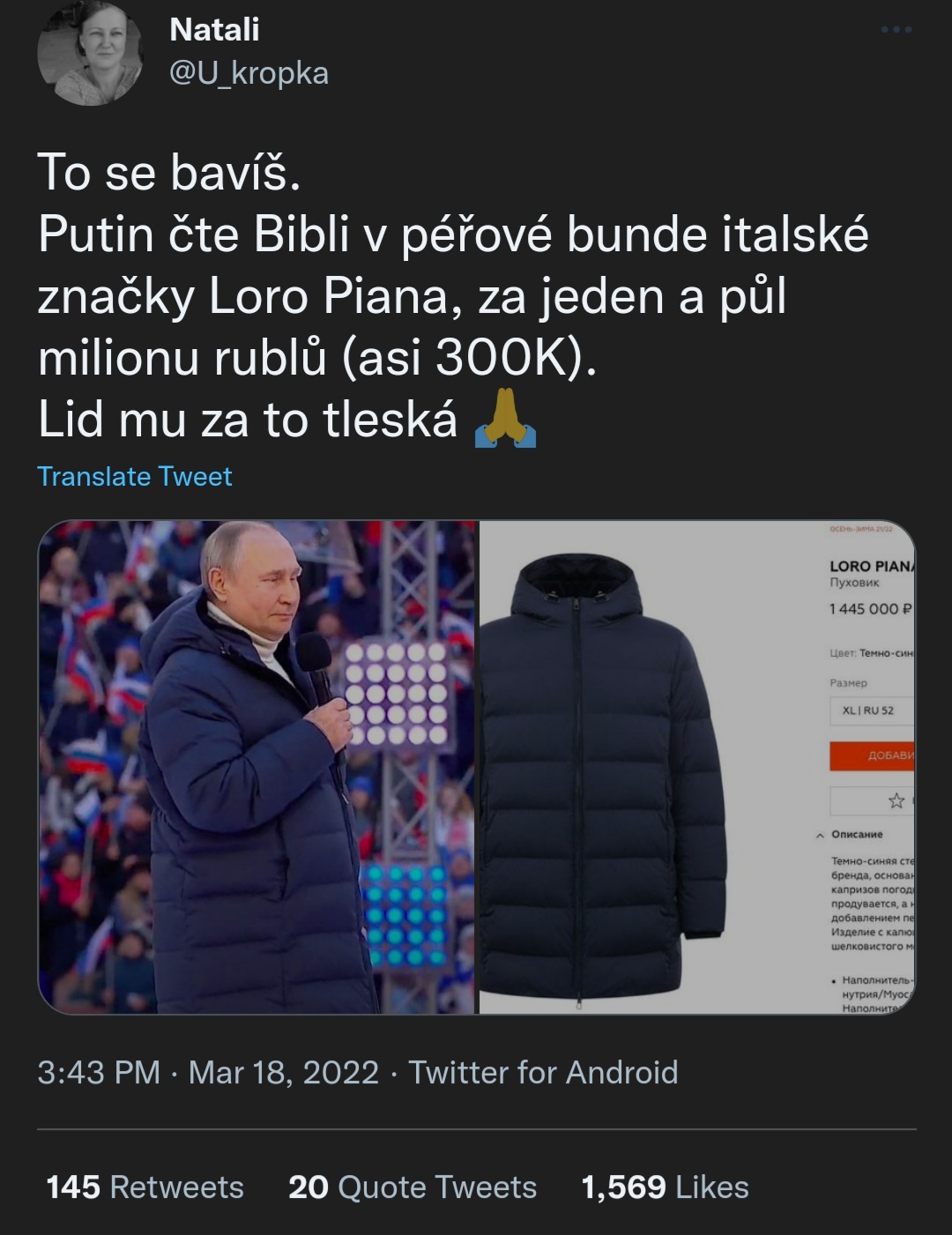Open the Loro Piana jacket image
Viewport: 952px width, 1235px height.
696,767
